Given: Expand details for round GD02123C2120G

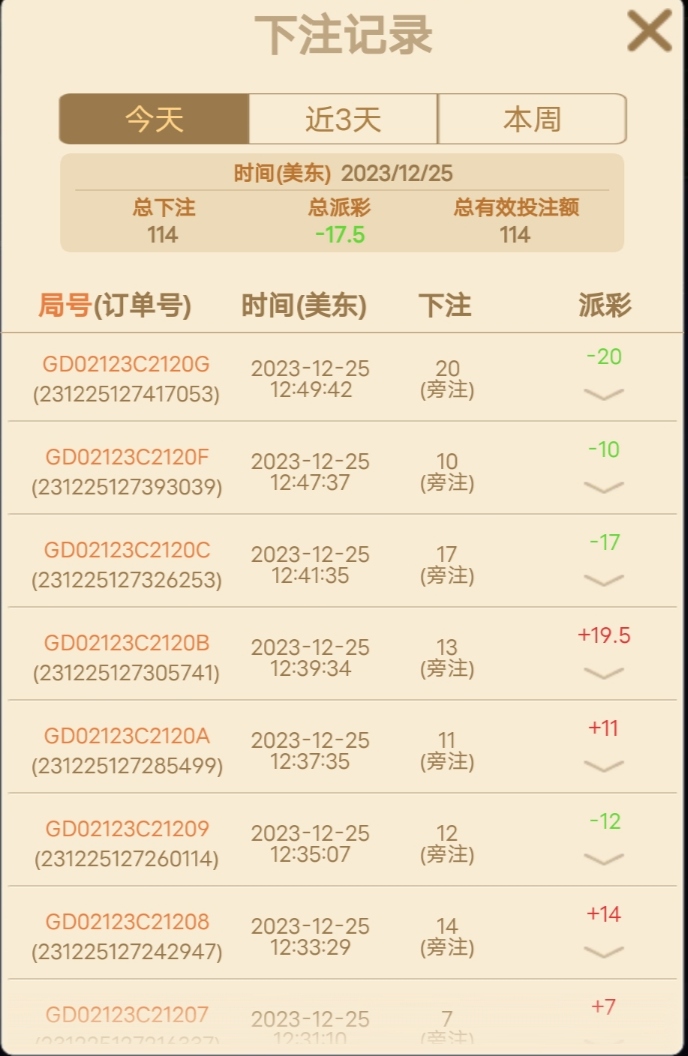Looking at the screenshot, I should [x=603, y=394].
